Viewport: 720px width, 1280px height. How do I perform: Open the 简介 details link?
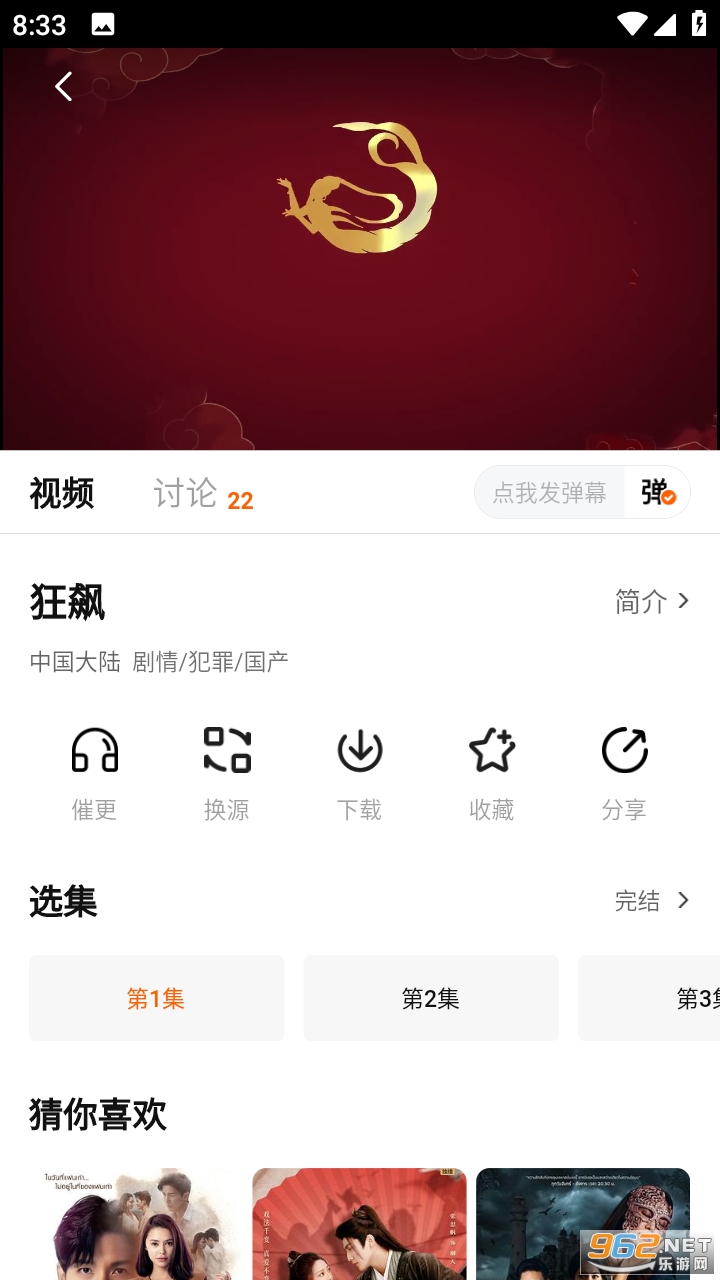pos(652,601)
